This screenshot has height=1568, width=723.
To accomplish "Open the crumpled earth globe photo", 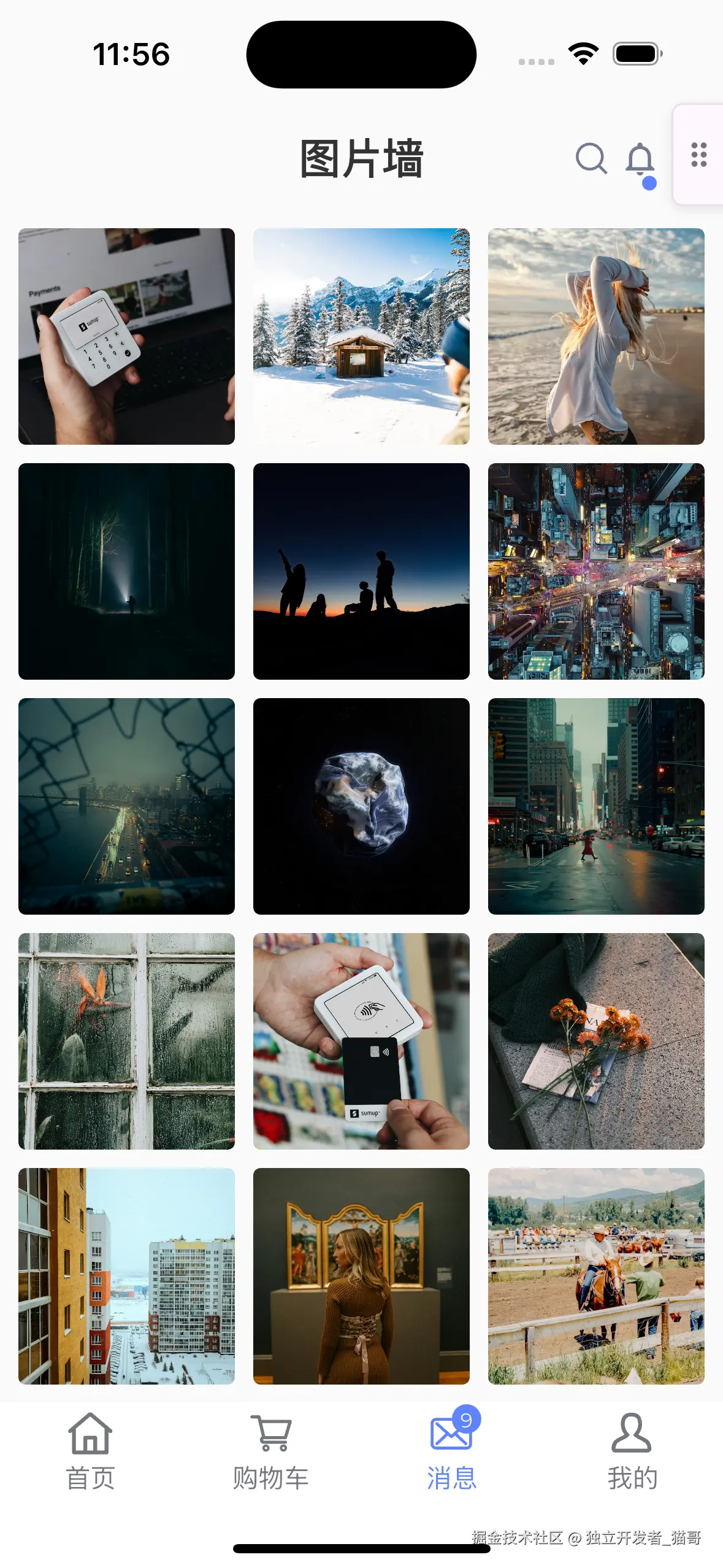I will [361, 806].
